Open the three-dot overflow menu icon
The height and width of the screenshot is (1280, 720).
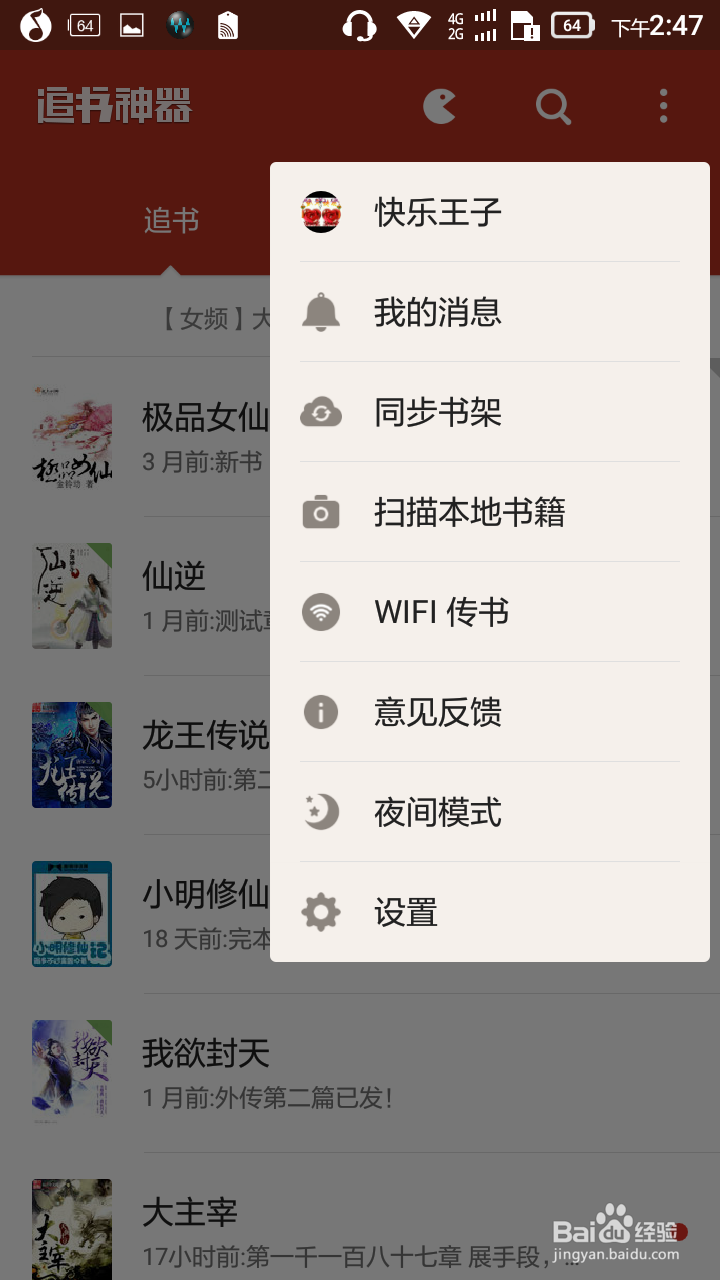click(x=663, y=106)
